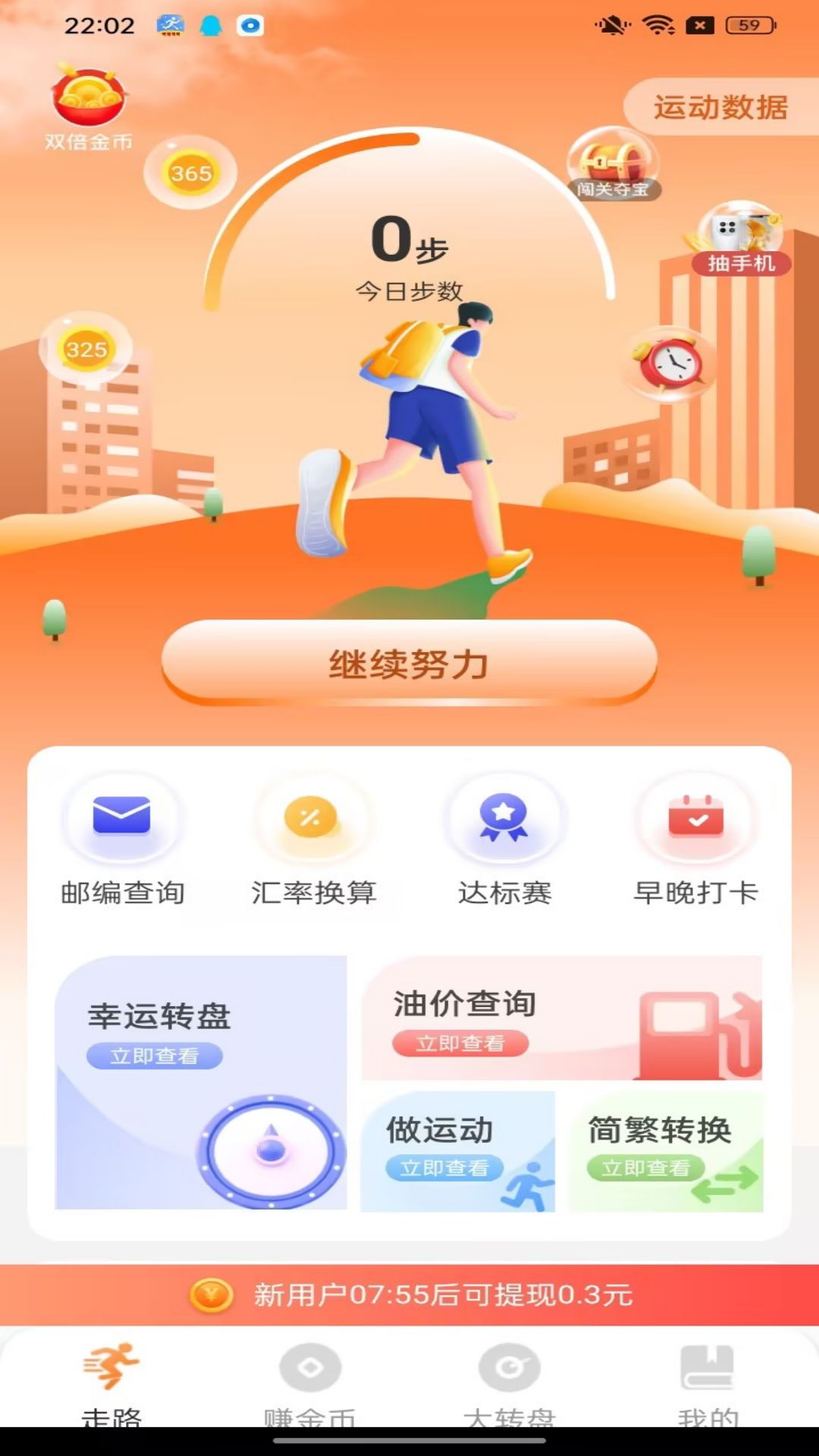The image size is (819, 1456).
Task: Open the 幸运转盘 lucky wheel card
Action: point(201,1082)
